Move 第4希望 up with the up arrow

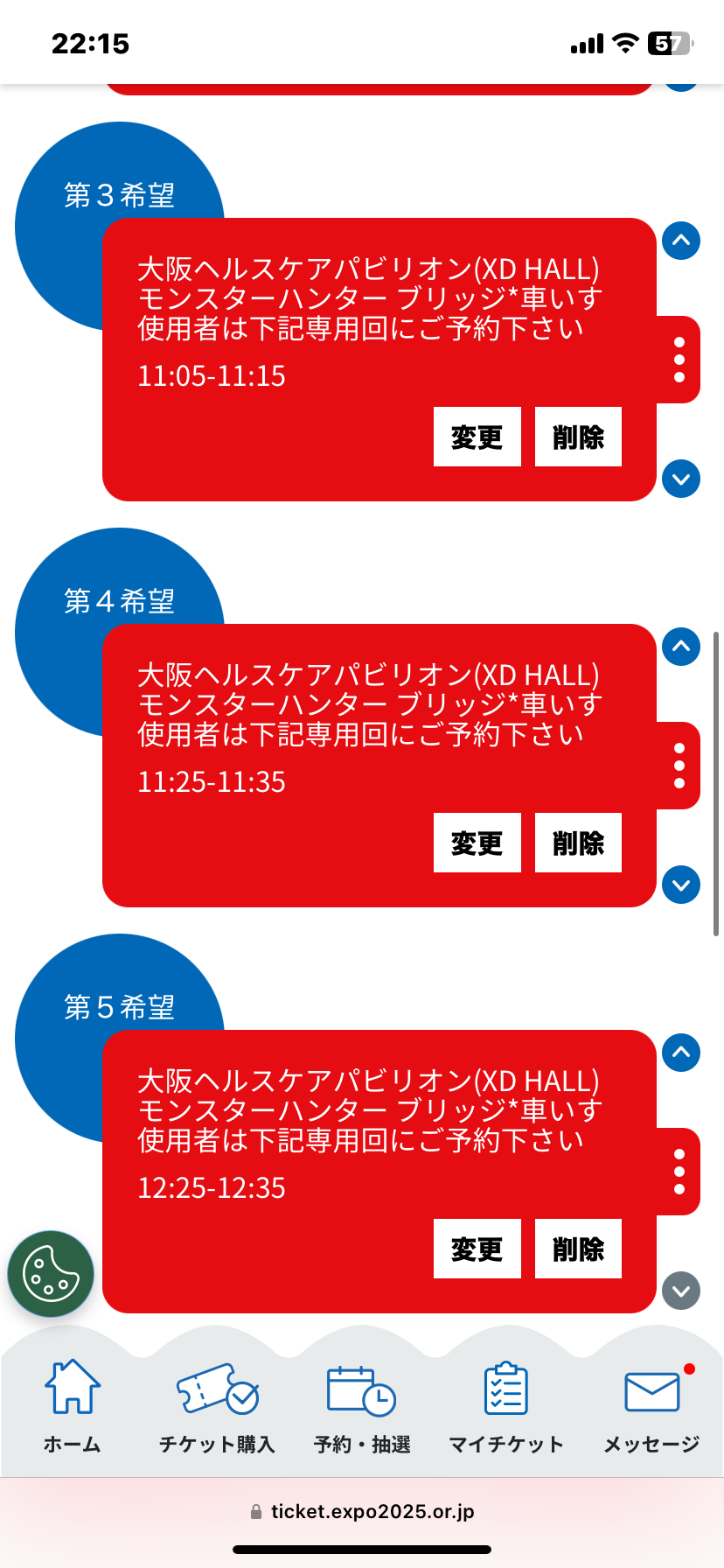tap(681, 647)
